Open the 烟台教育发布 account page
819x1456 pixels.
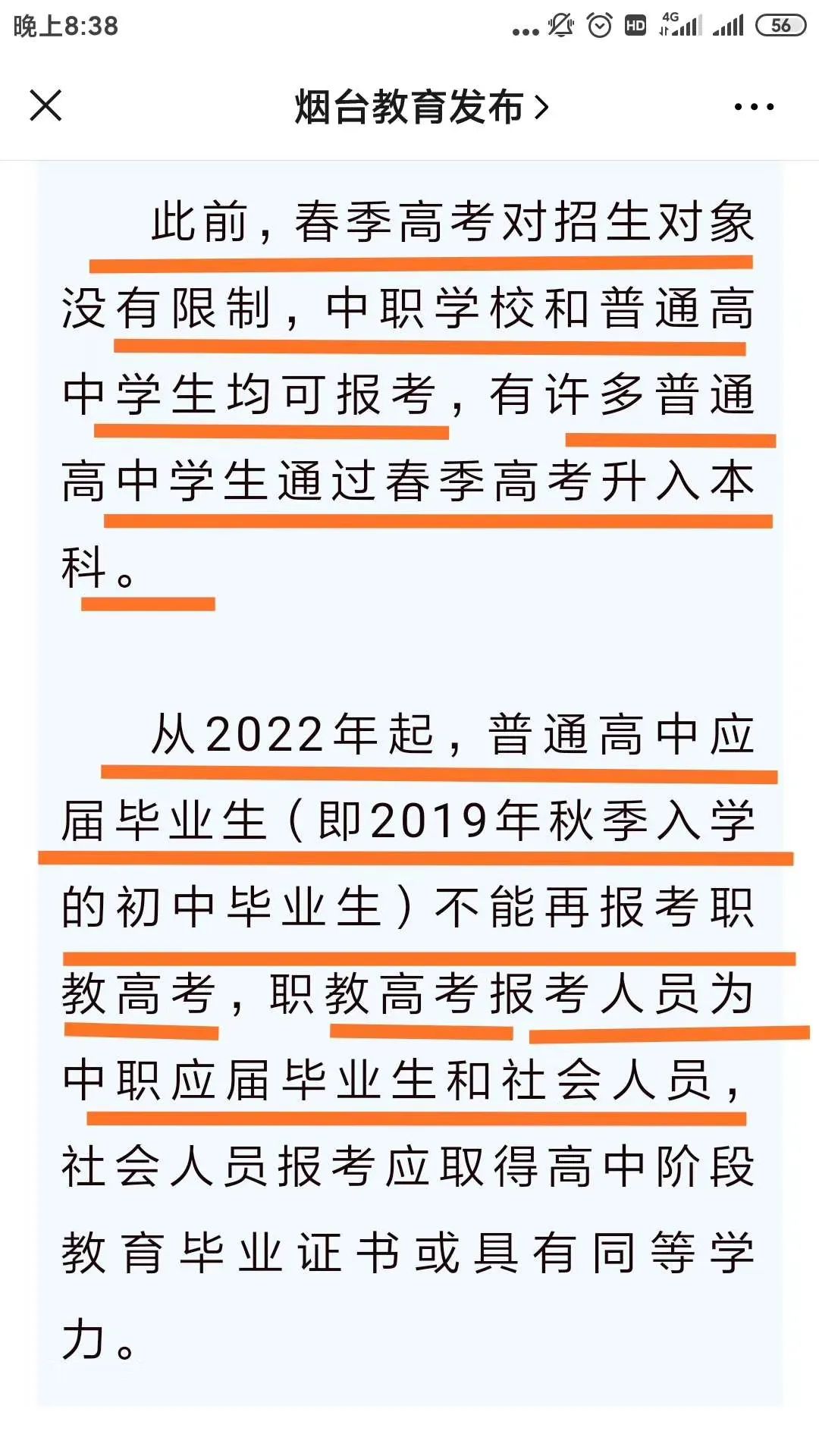(x=421, y=107)
